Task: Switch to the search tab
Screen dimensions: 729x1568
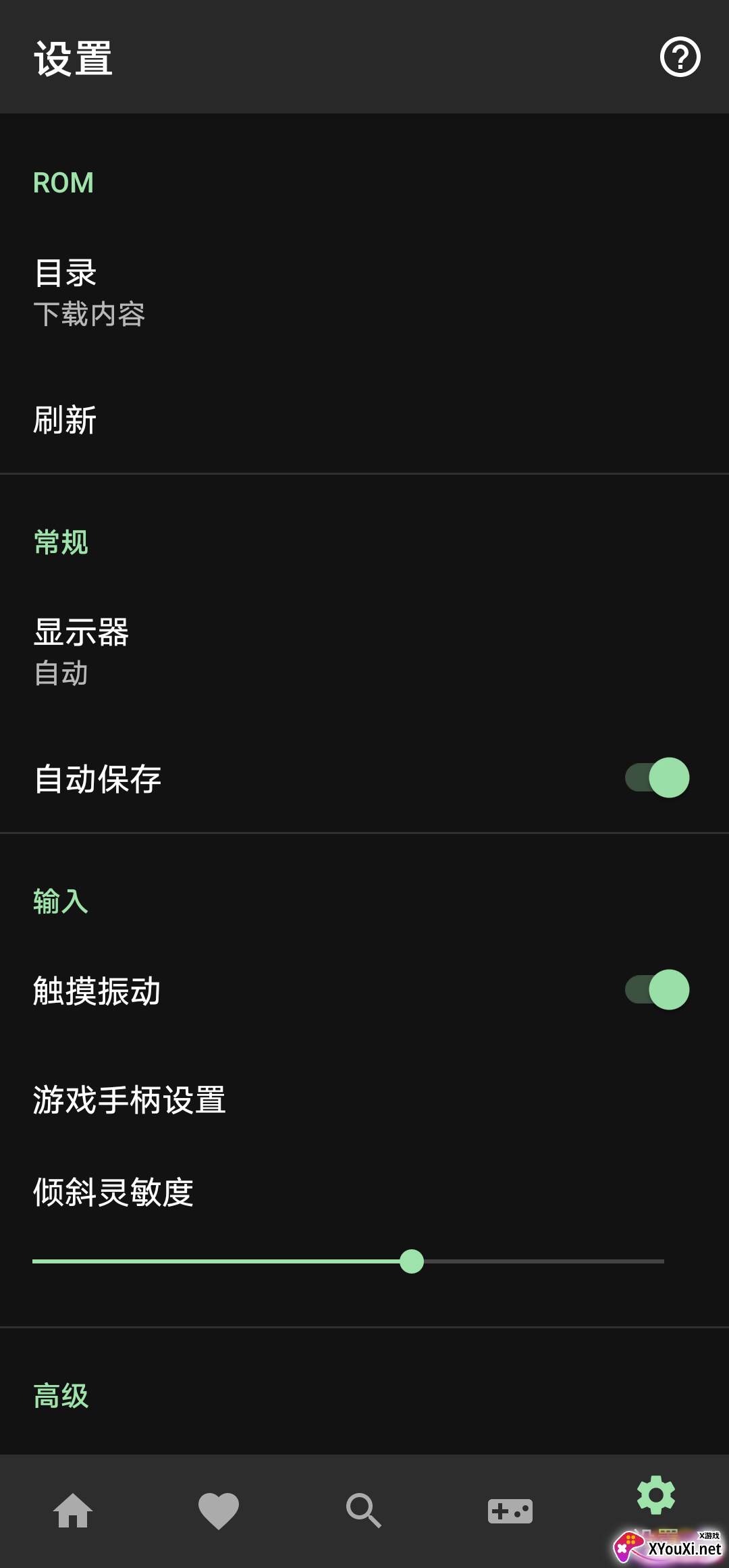Action: tap(364, 1510)
